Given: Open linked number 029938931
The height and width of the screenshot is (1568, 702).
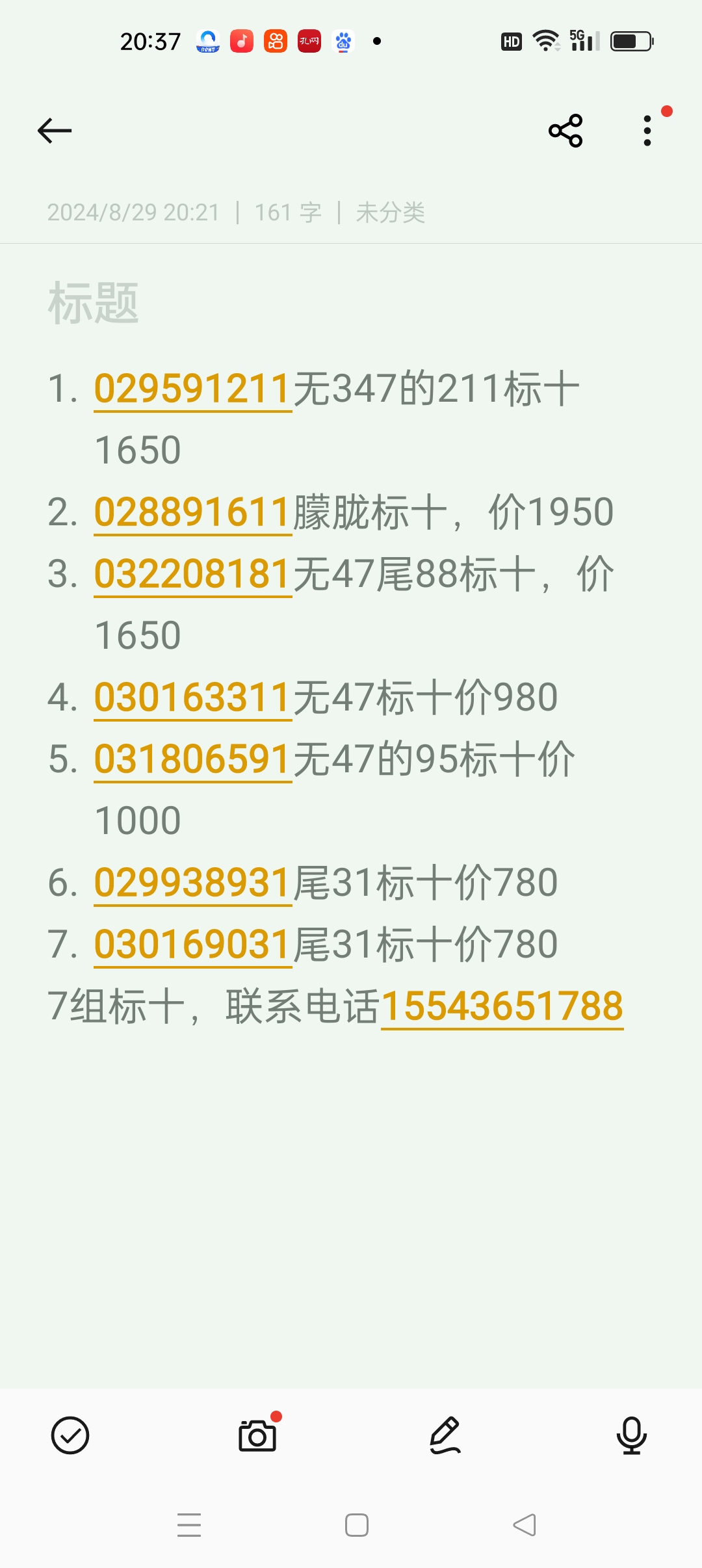Looking at the screenshot, I should 192,883.
